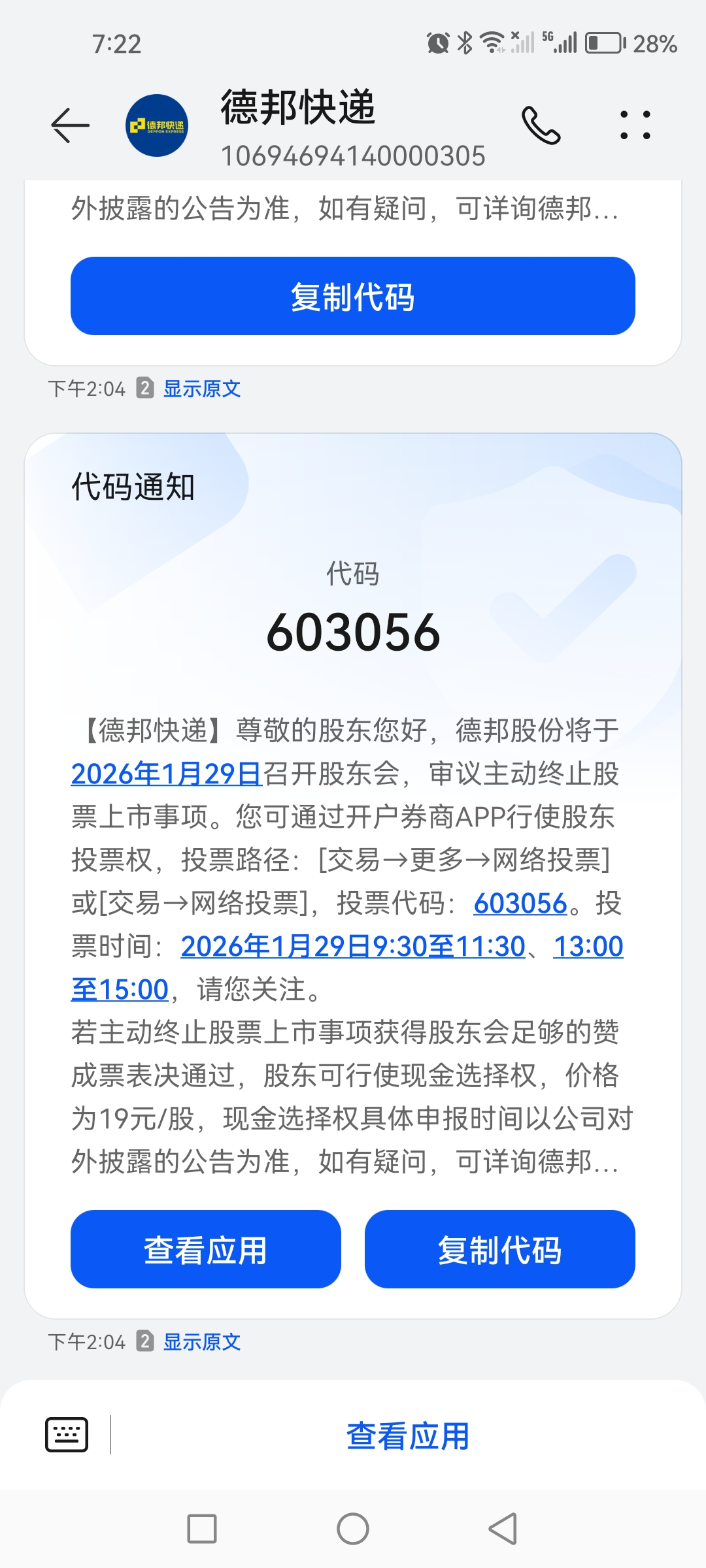Copy code 603056 using the card's 复制代码 button
This screenshot has height=1568, width=706.
click(x=499, y=1249)
